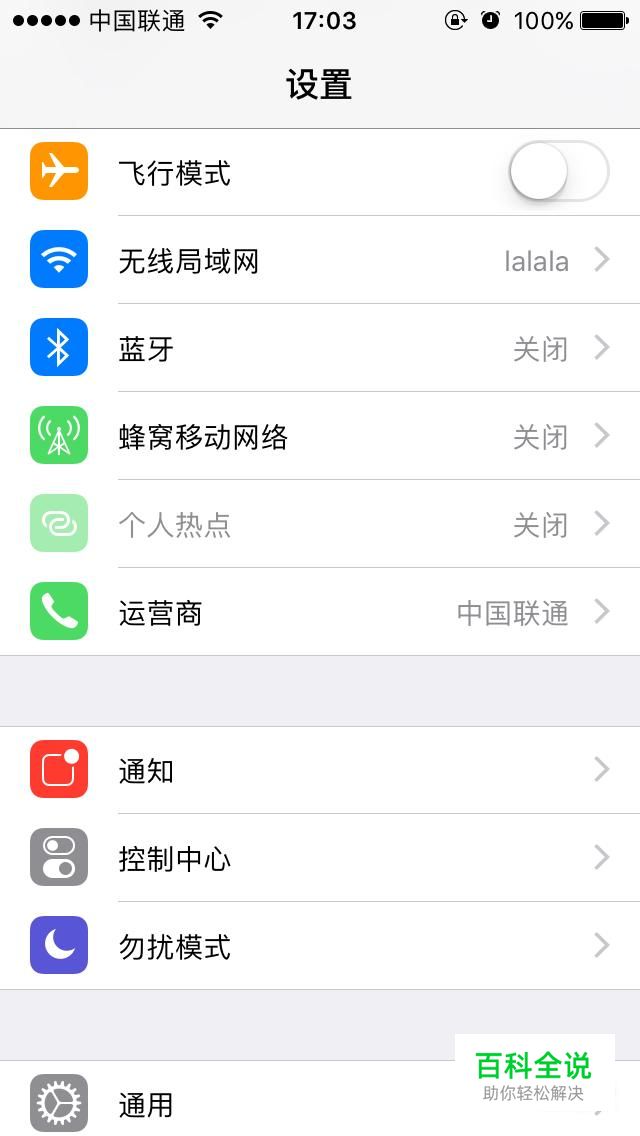Open 蓝牙 Bluetooth settings
This screenshot has height=1136, width=640.
coord(320,349)
